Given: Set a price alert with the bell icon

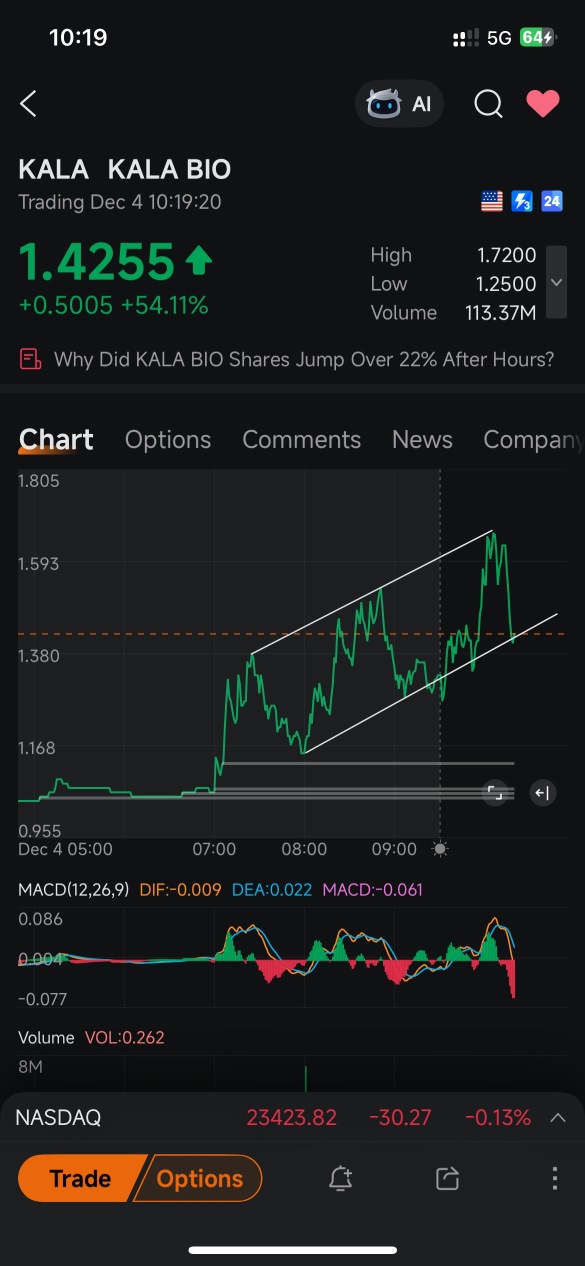Looking at the screenshot, I should 340,1178.
